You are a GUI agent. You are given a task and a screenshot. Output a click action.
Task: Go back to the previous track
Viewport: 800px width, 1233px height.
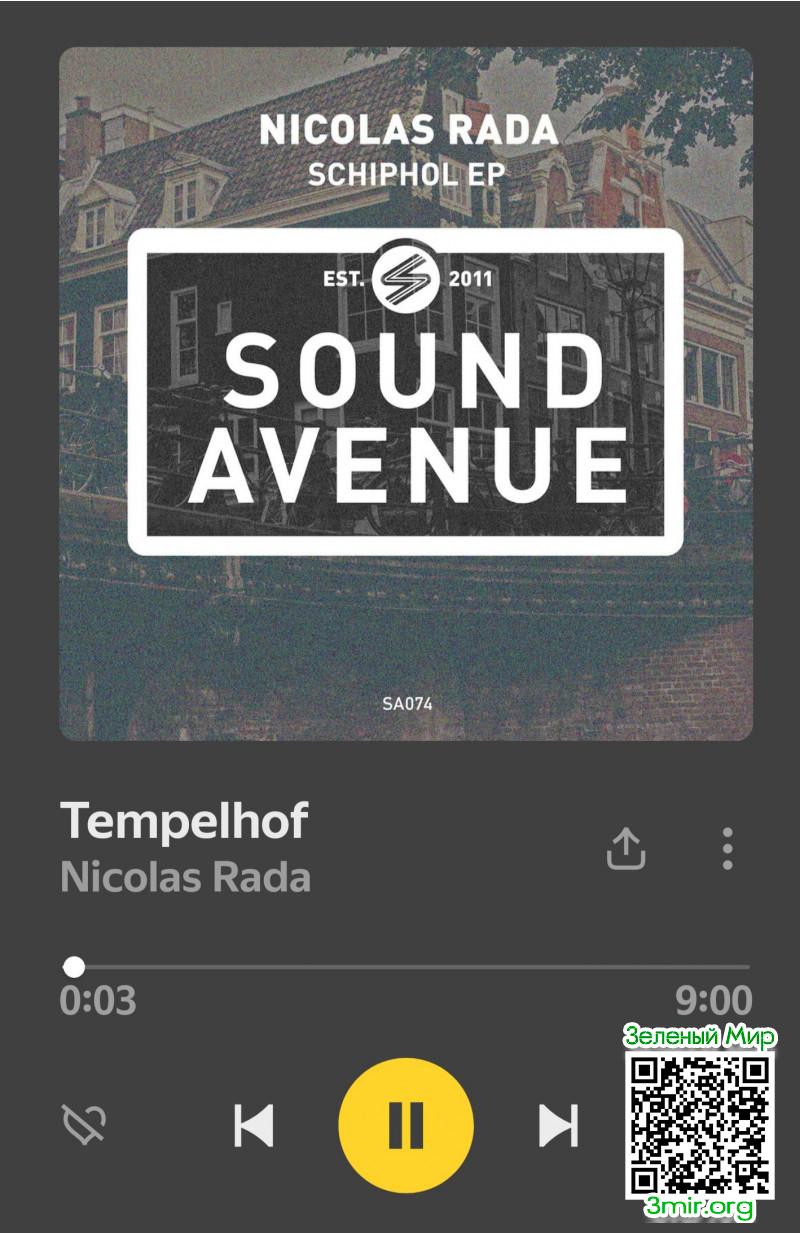[253, 1125]
